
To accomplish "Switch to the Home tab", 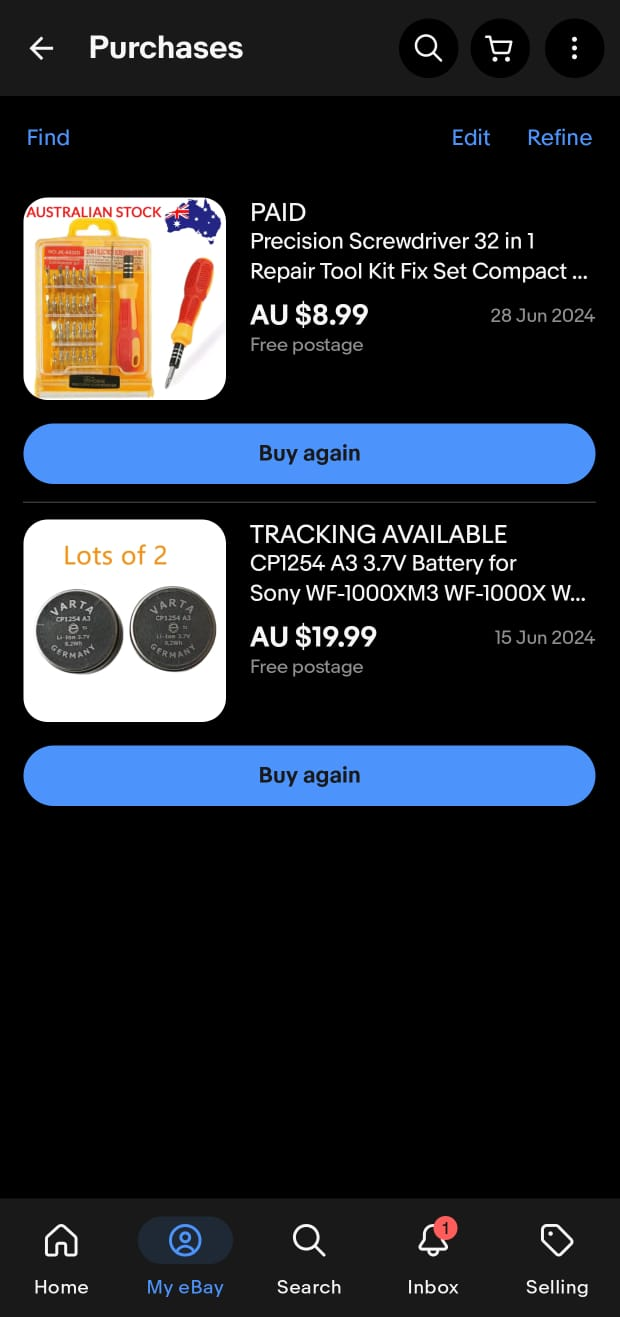I will [x=61, y=1257].
